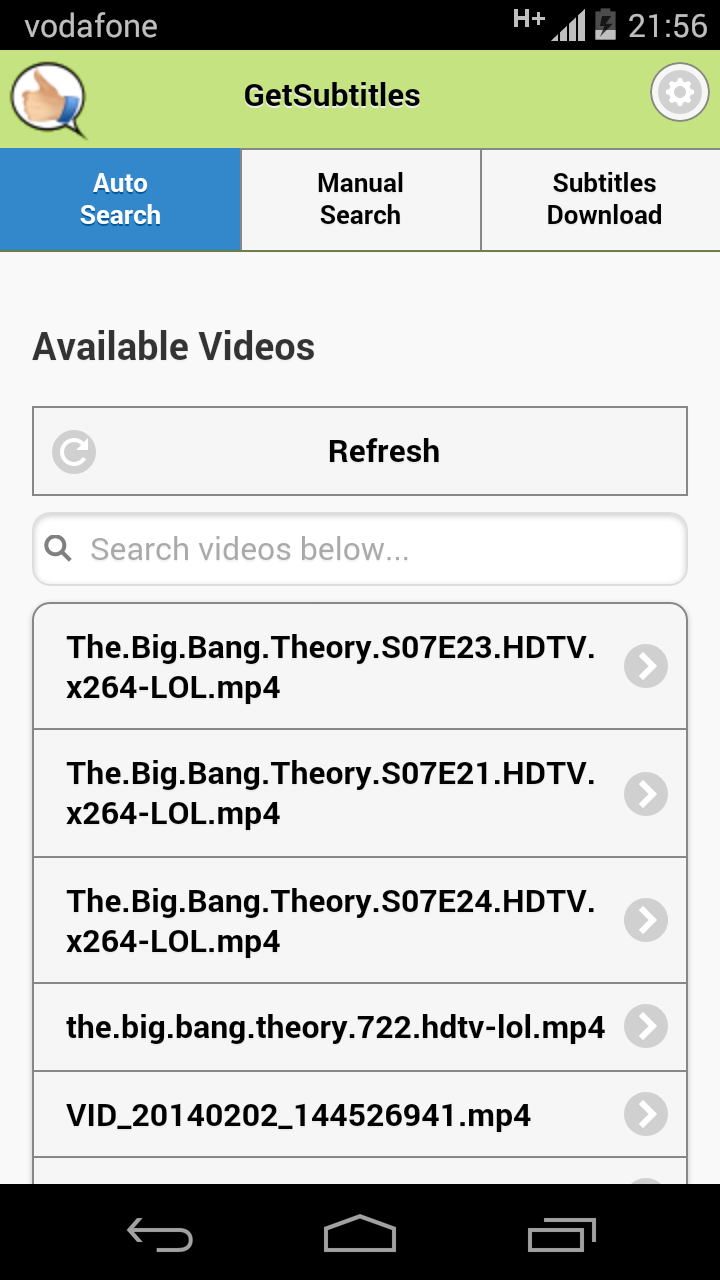
Task: Select the Auto Search tab
Action: [120, 199]
